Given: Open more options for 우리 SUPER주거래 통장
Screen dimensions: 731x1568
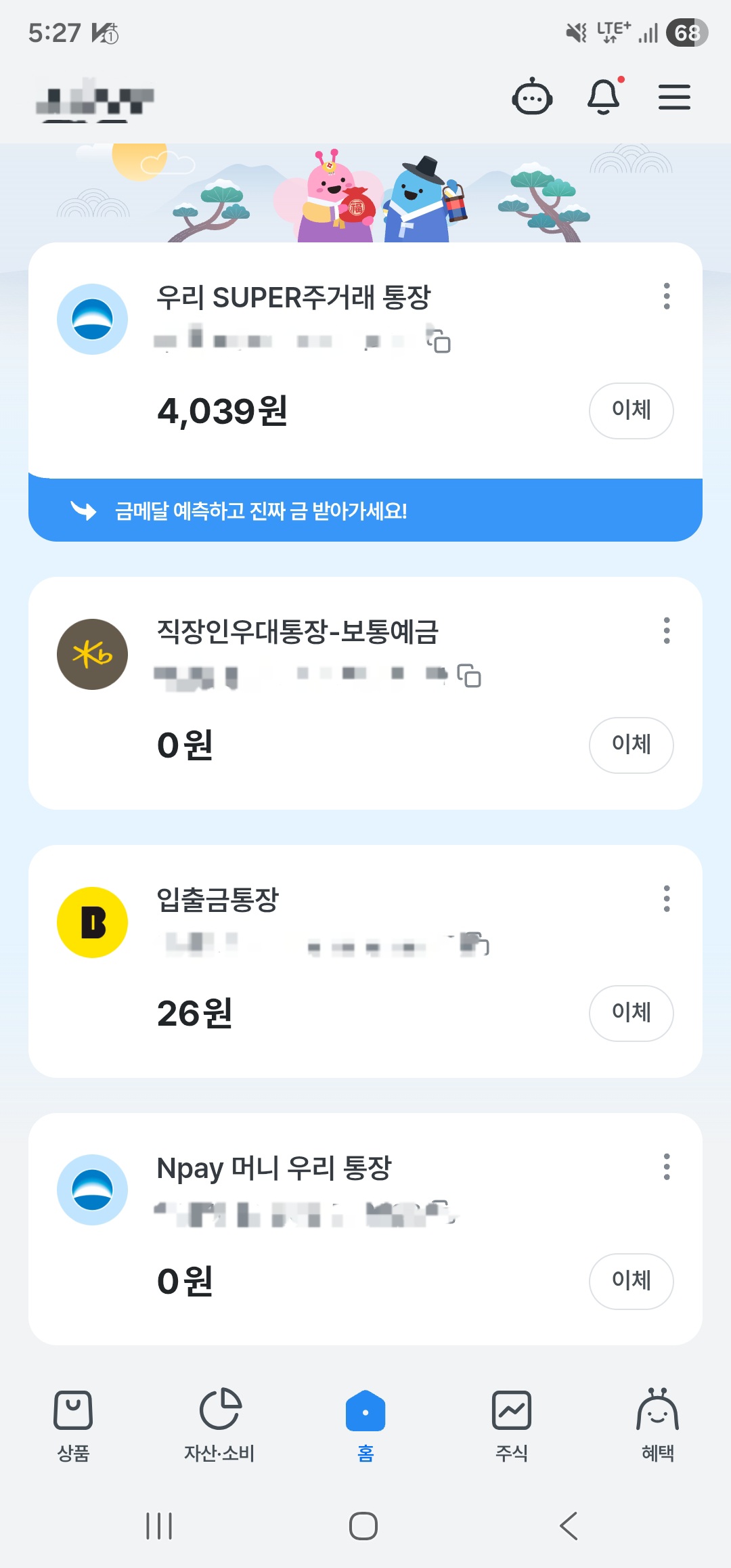Looking at the screenshot, I should [667, 297].
